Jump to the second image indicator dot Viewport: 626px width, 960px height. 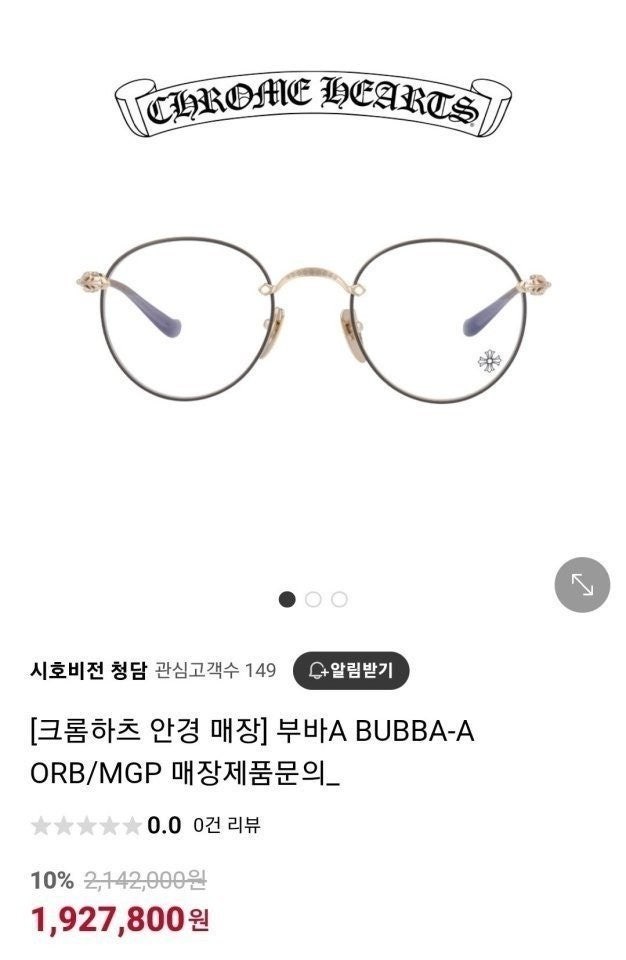coord(313,599)
